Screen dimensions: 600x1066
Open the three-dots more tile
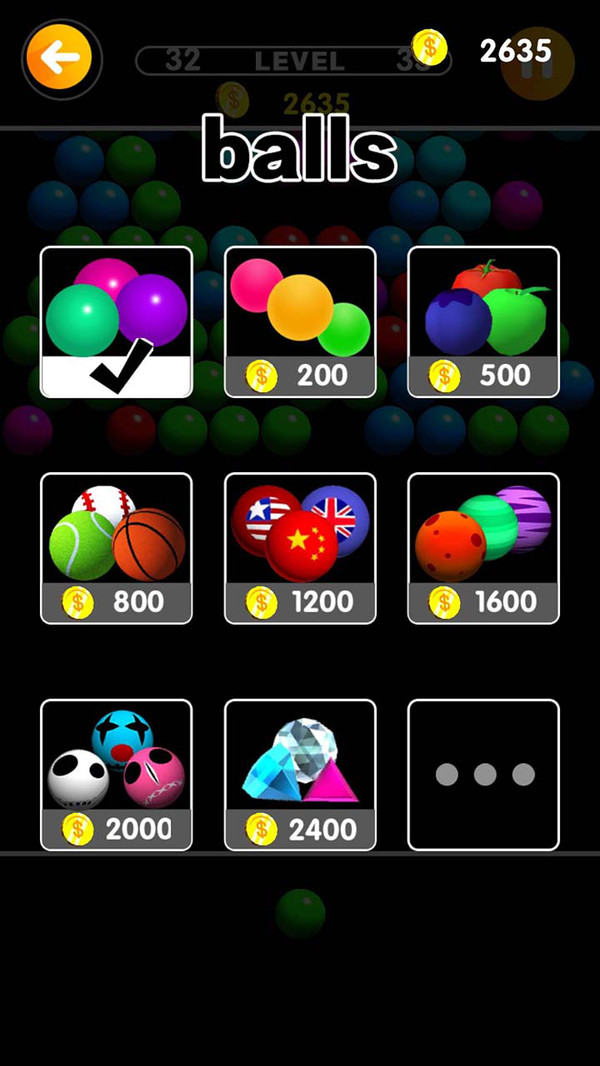click(483, 775)
